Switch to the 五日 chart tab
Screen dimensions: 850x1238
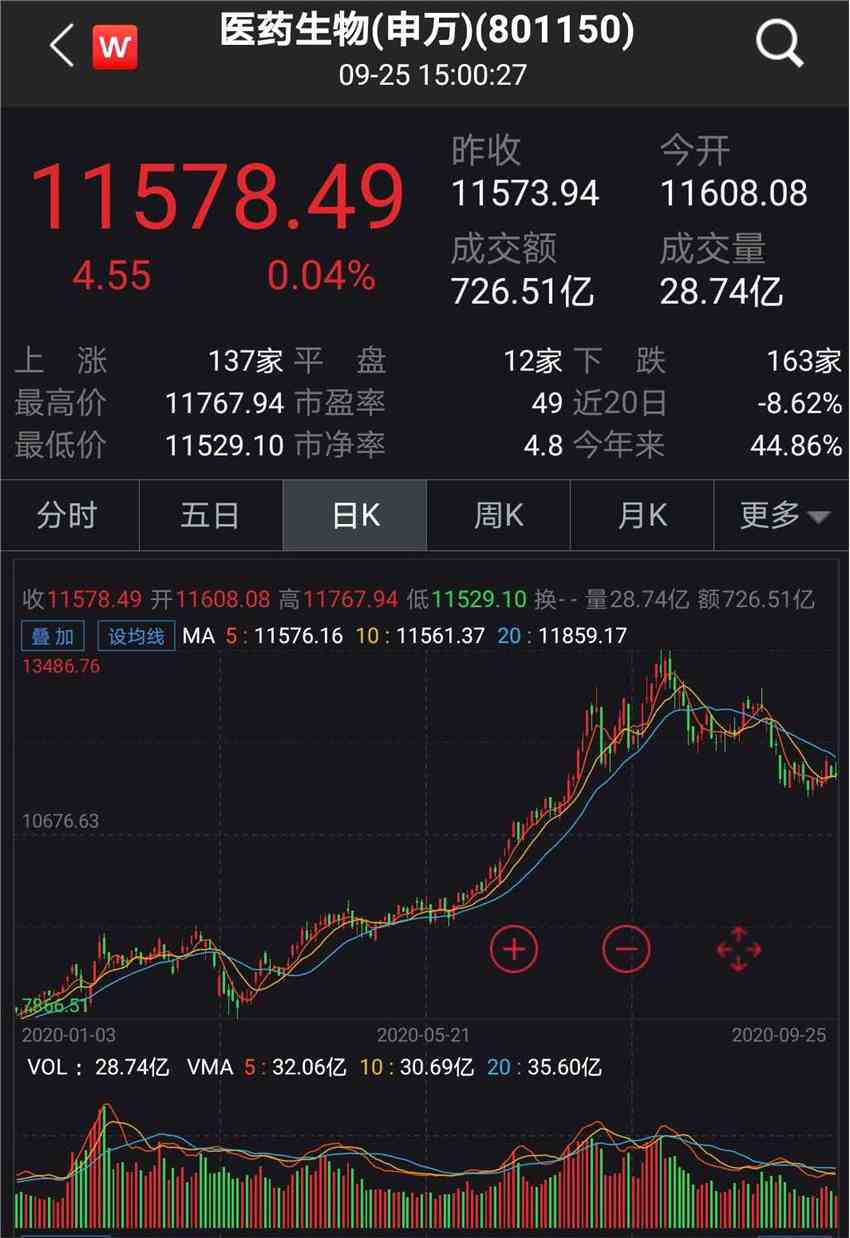coord(210,515)
